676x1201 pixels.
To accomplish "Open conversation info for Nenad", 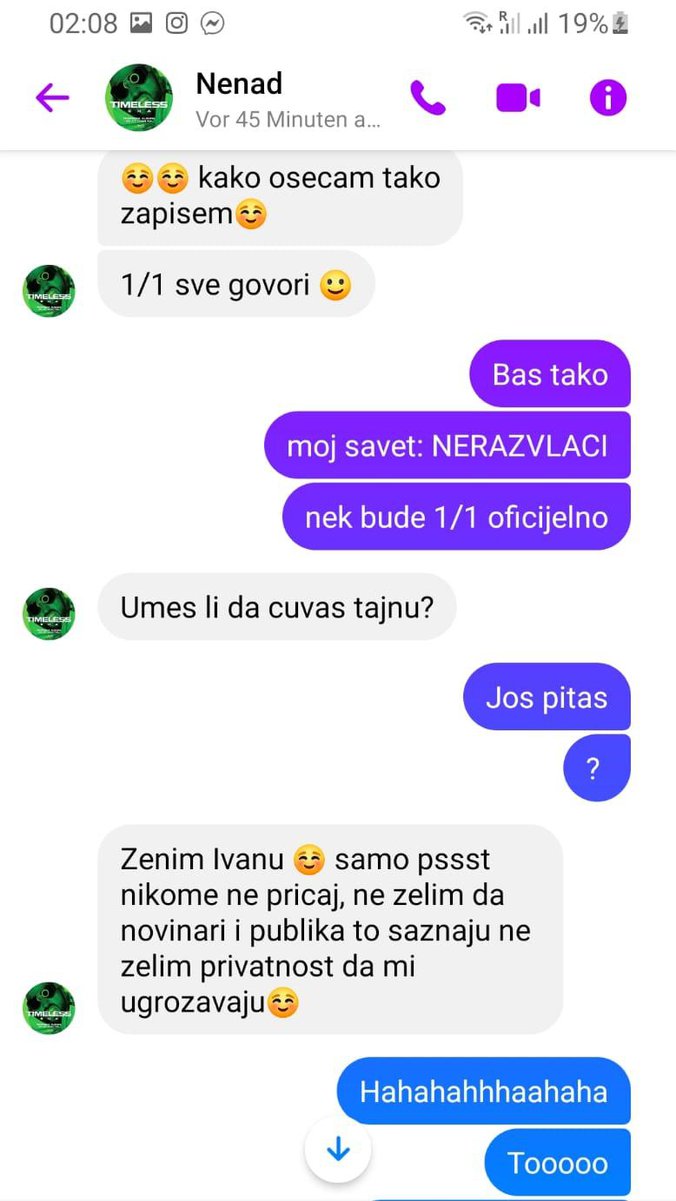I will pyautogui.click(x=608, y=98).
